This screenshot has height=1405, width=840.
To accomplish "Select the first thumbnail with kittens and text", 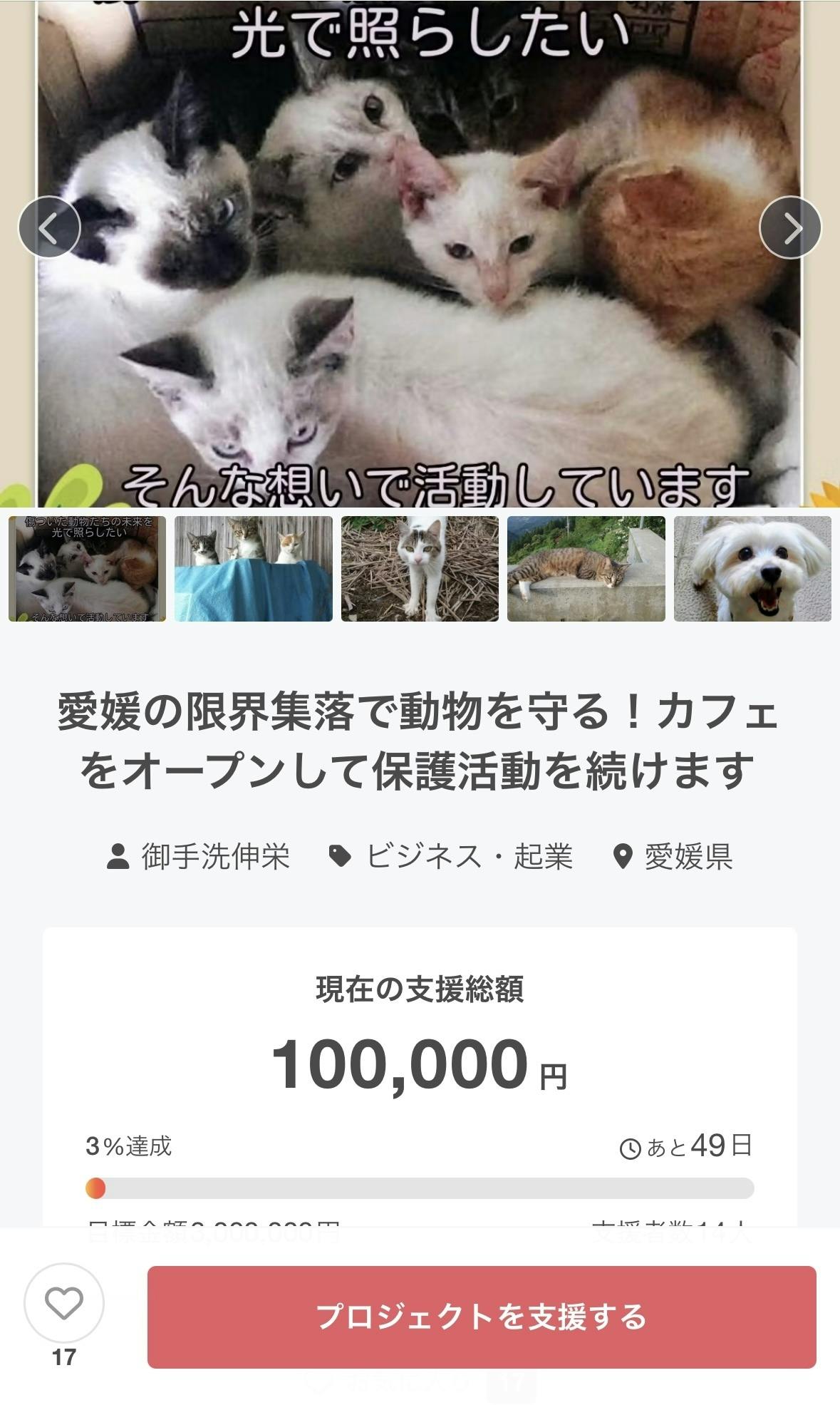I will [87, 569].
